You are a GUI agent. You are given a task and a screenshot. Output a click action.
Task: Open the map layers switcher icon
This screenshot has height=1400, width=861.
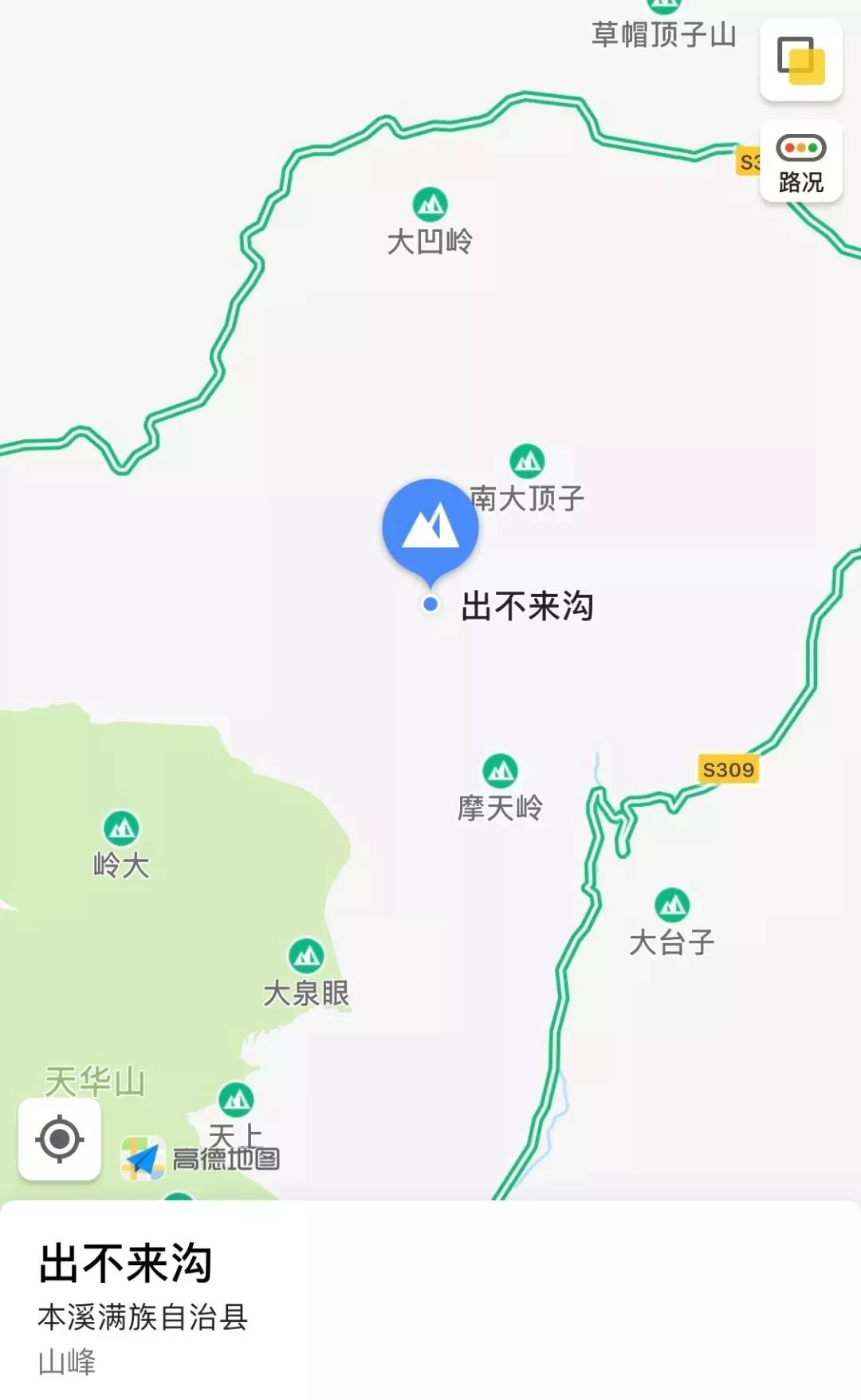[x=800, y=60]
